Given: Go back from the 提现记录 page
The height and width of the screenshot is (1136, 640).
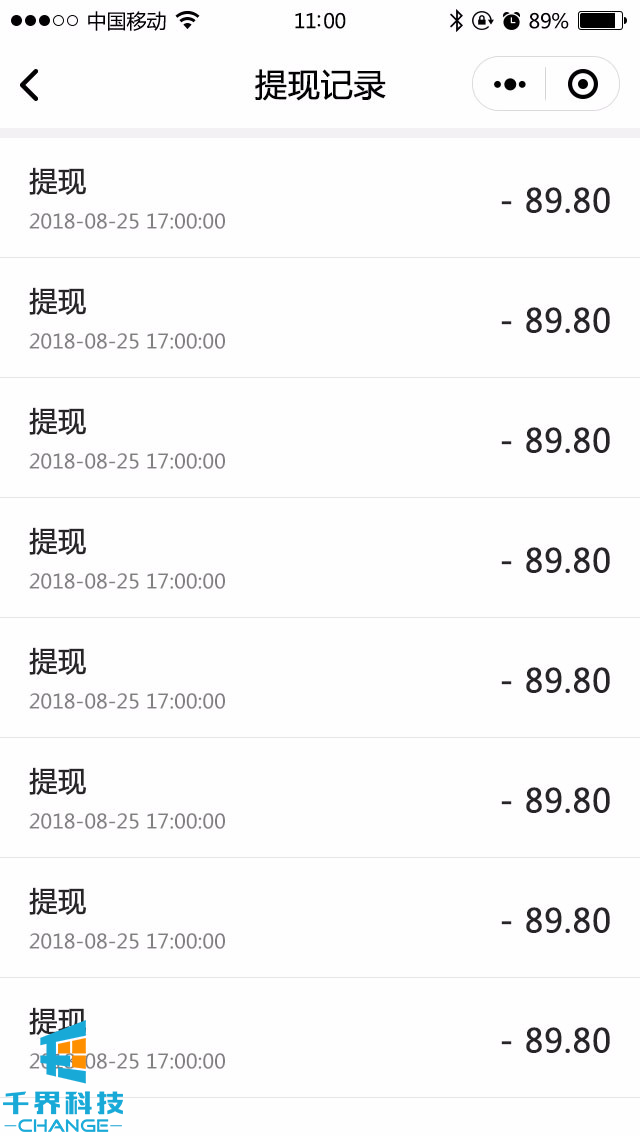Looking at the screenshot, I should pos(30,85).
